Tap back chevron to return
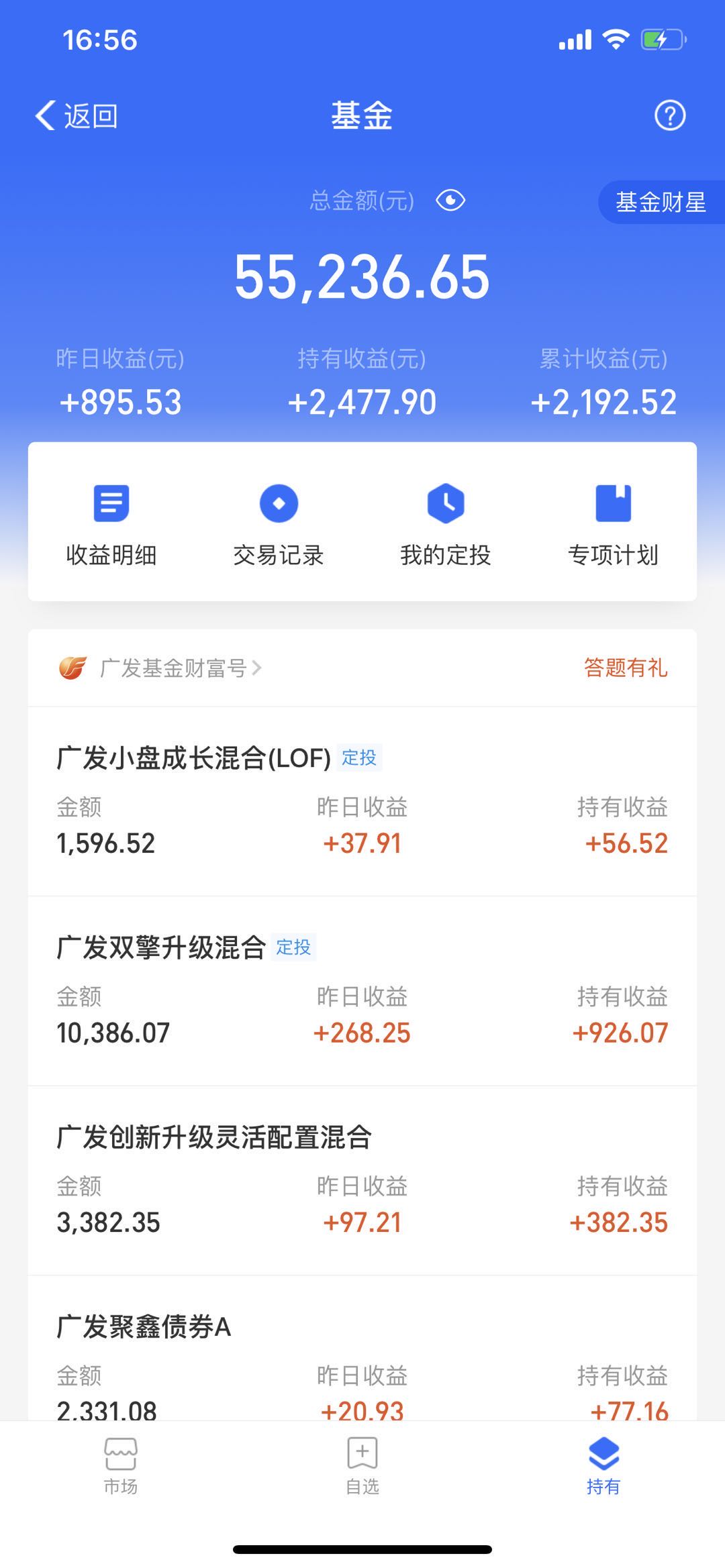 coord(45,115)
